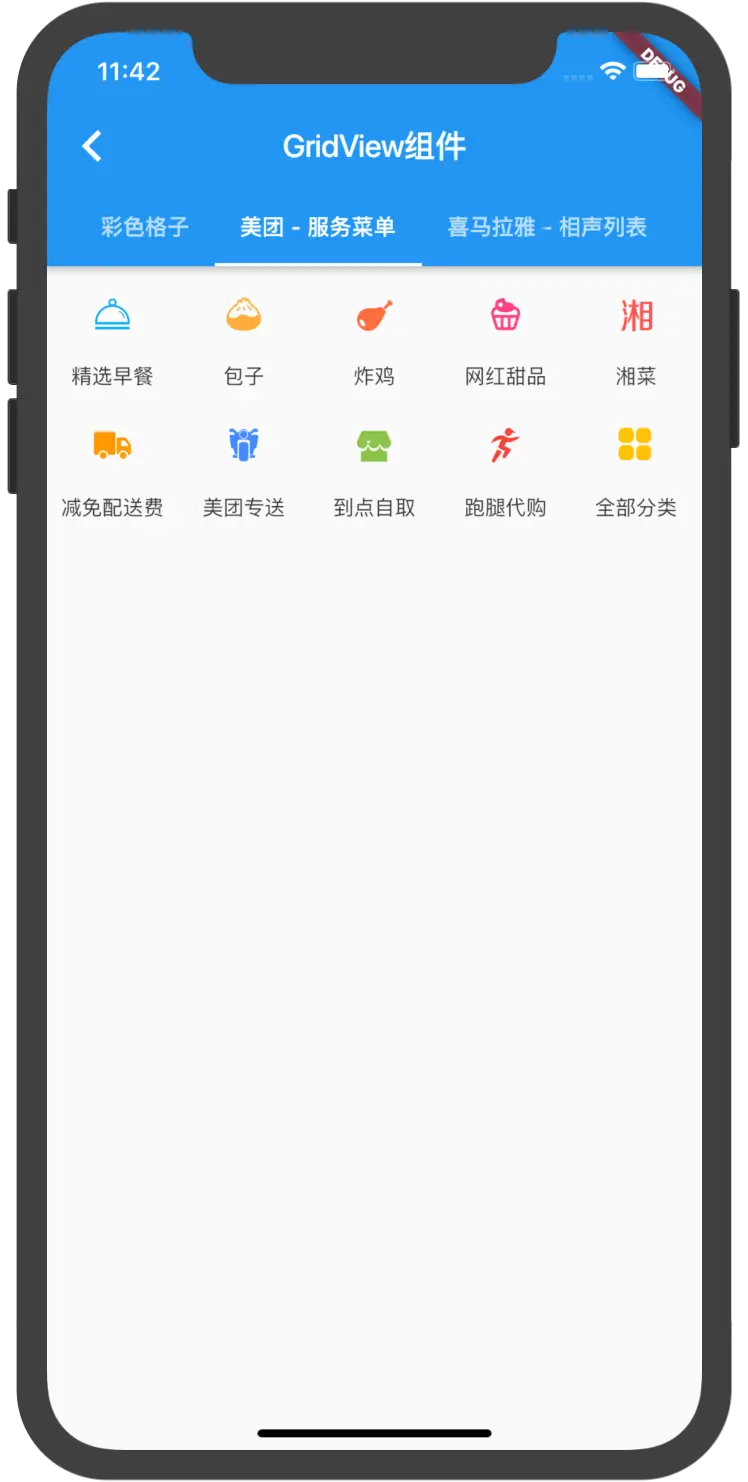The height and width of the screenshot is (1482, 748).
Task: Tap the 跑腿代购 text label
Action: click(x=506, y=507)
